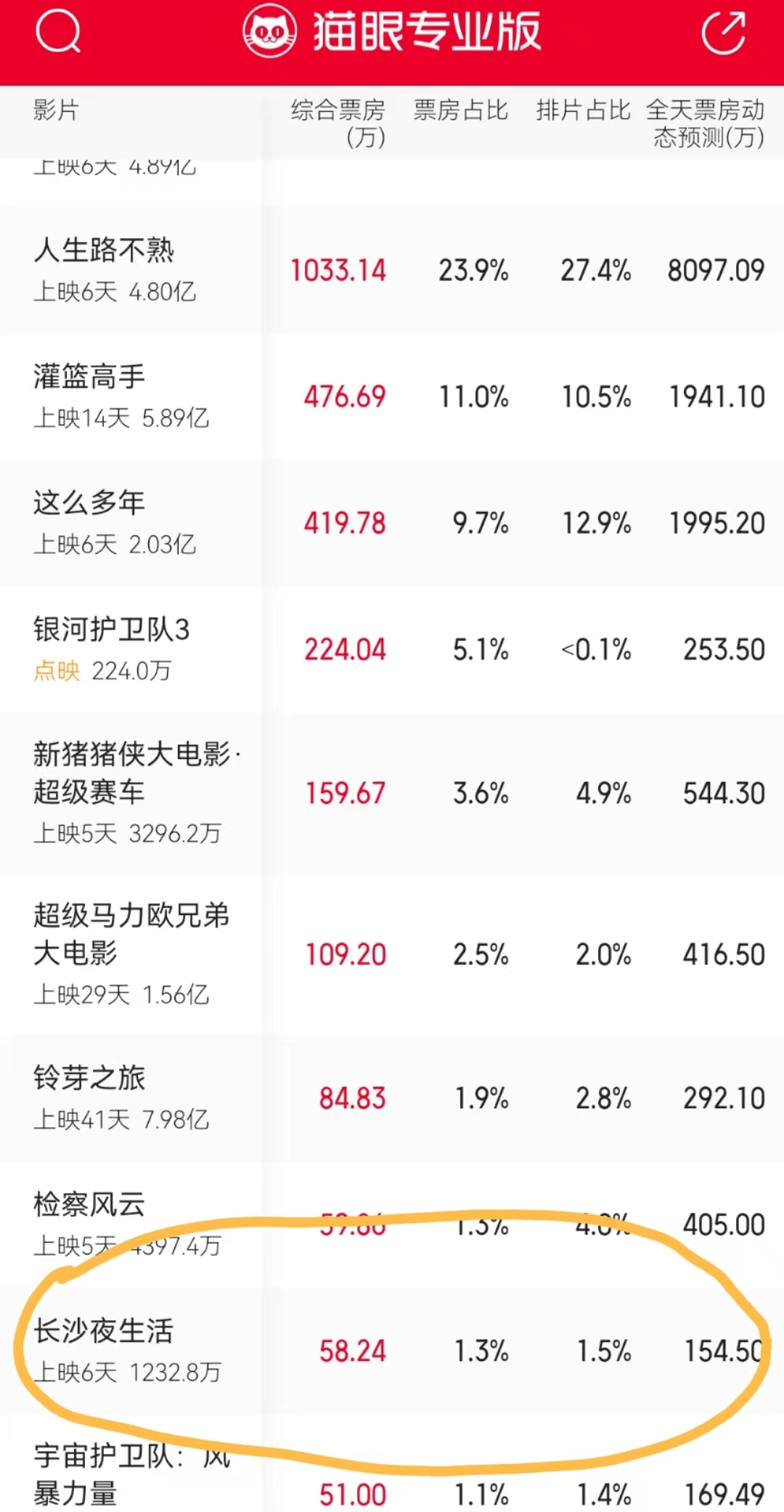The height and width of the screenshot is (1512, 784).
Task: Open 超级马力欧兄弟大电影 details
Action: 392,955
